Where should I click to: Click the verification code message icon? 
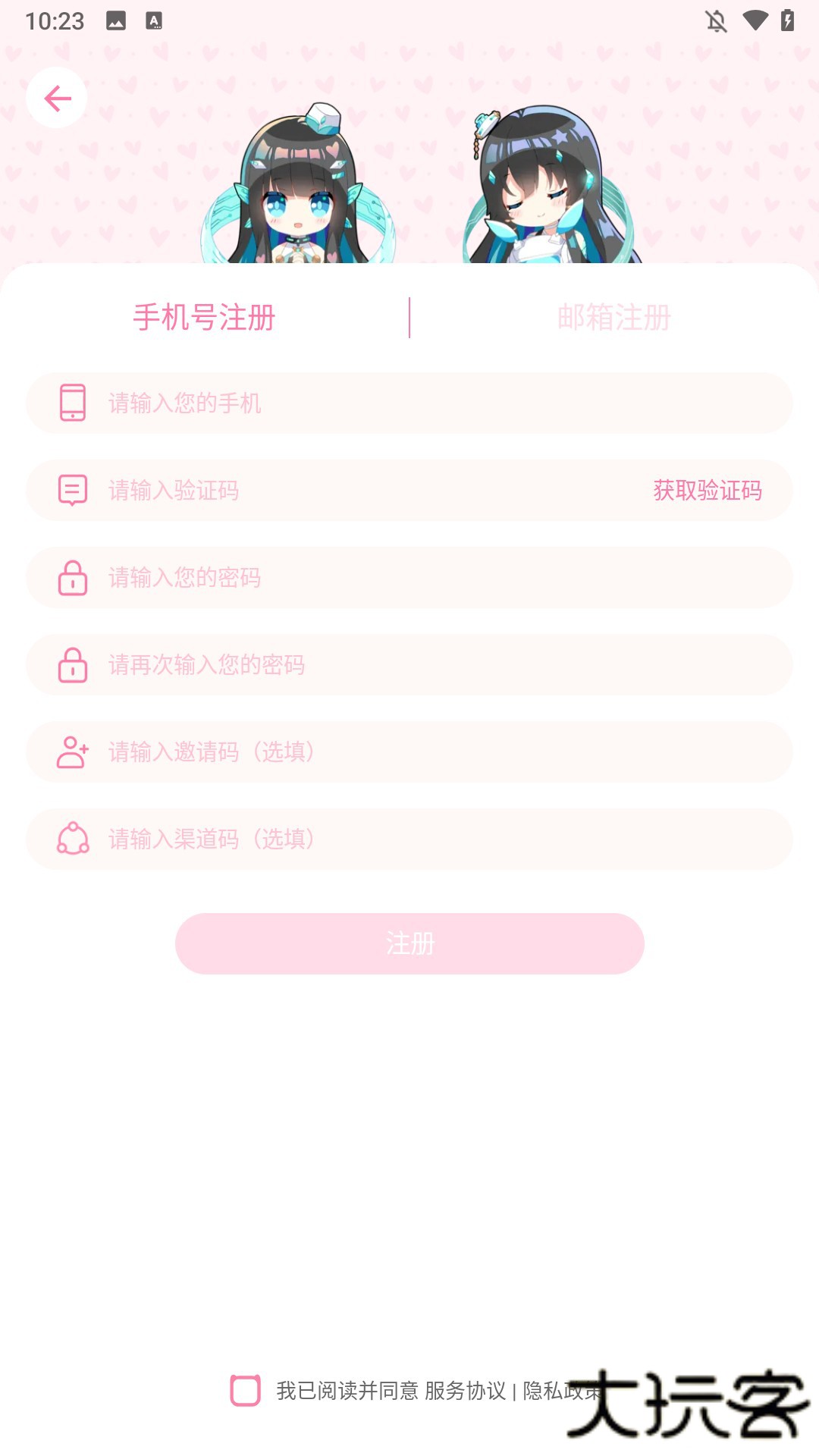(72, 491)
